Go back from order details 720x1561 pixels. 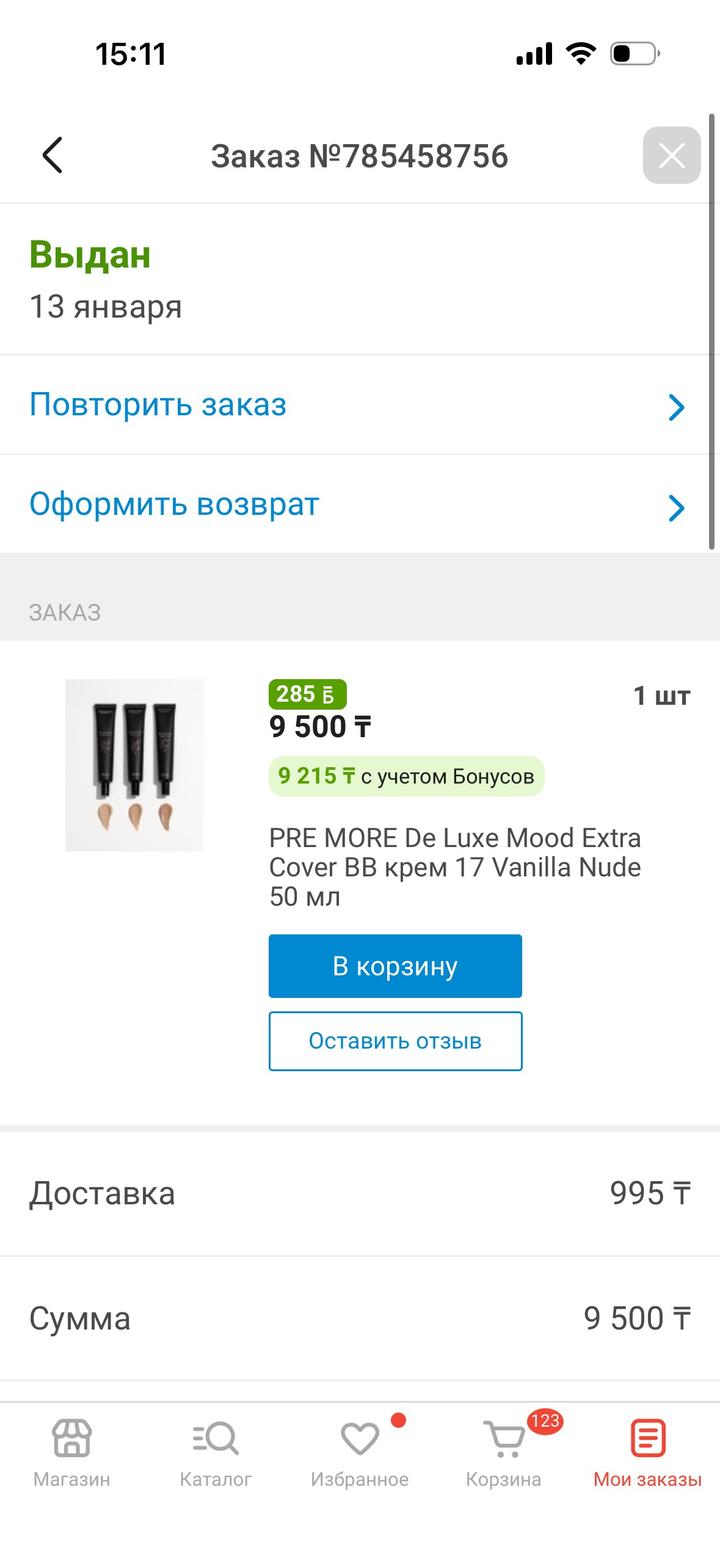(x=52, y=155)
